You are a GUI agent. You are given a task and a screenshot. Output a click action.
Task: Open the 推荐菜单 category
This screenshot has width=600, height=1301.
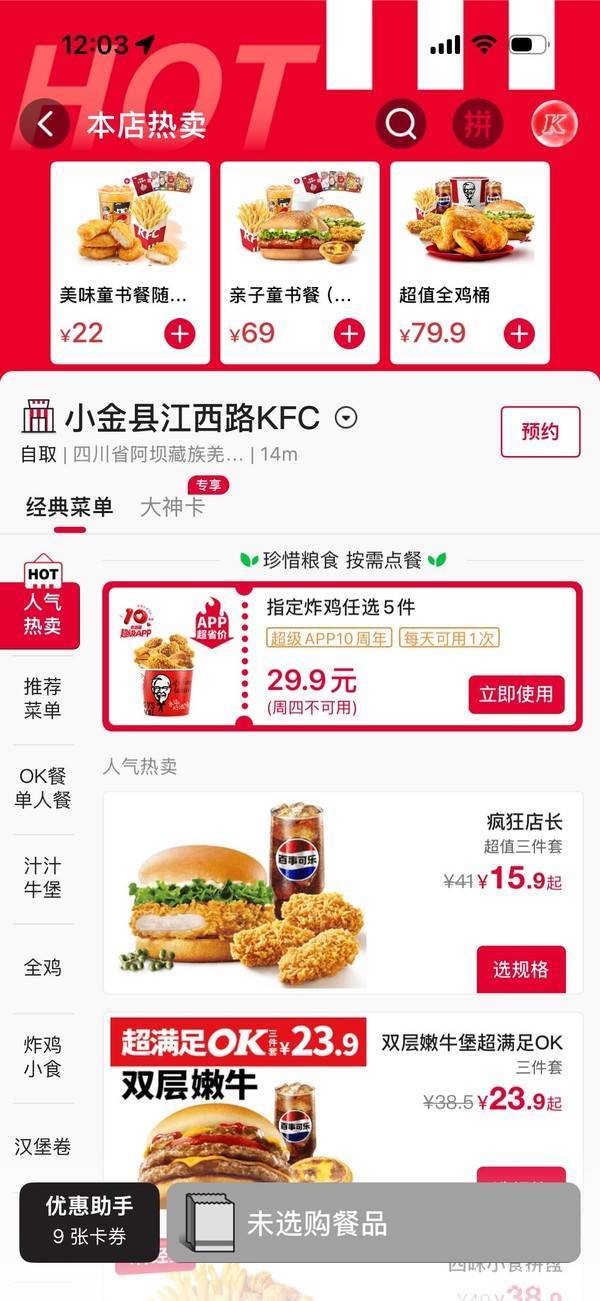pos(43,698)
